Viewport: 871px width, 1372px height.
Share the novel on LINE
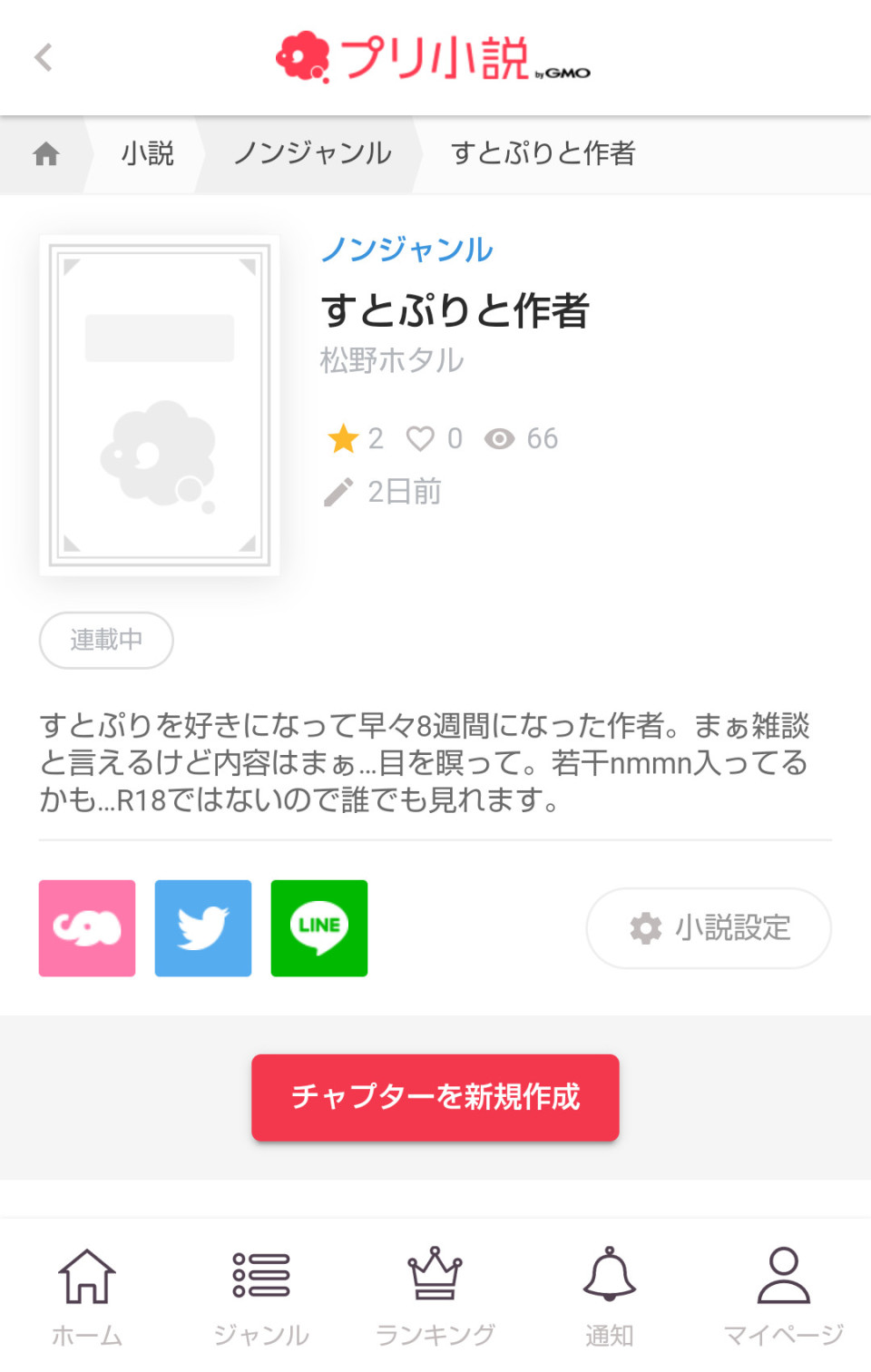pos(319,928)
